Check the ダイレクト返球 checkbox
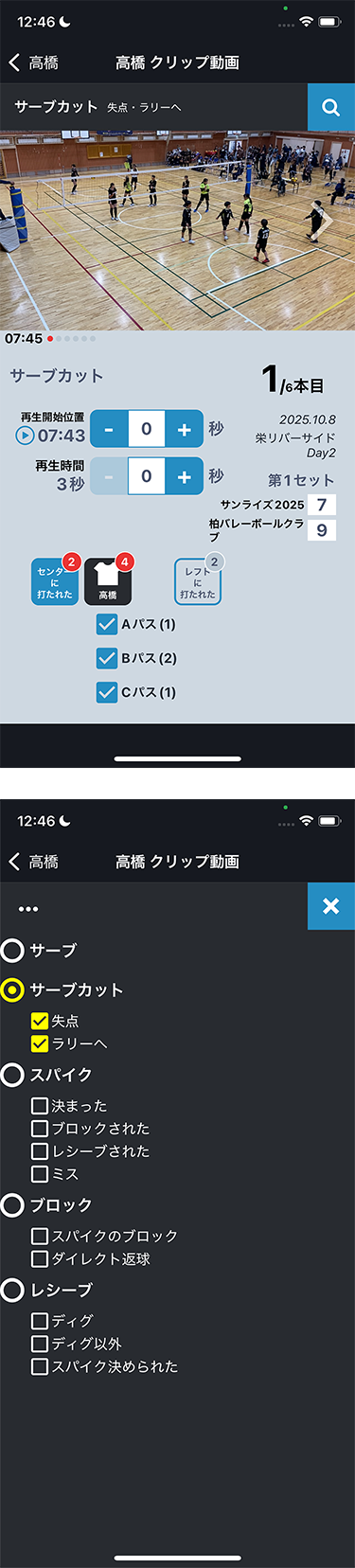 [x=40, y=1259]
